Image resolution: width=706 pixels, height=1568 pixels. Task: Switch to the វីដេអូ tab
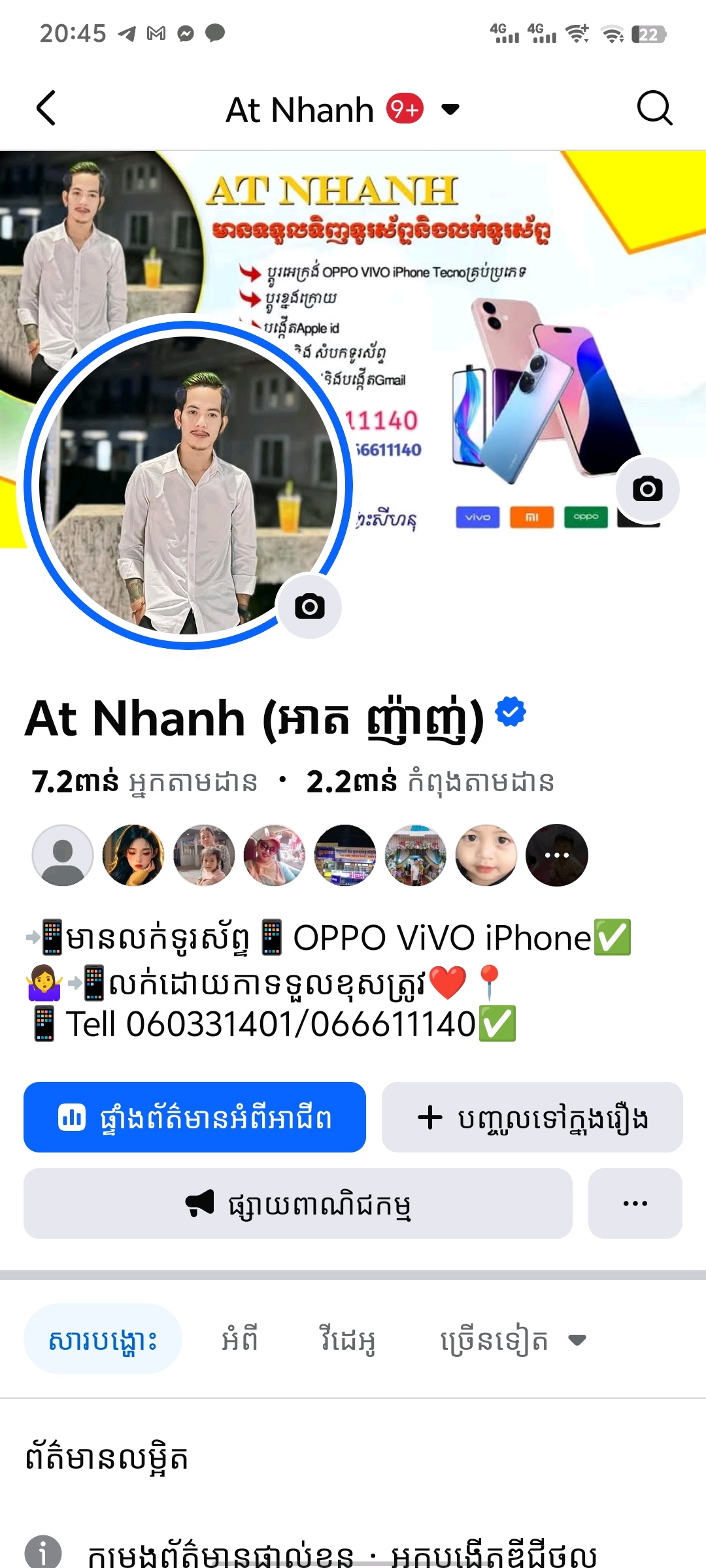pyautogui.click(x=347, y=1339)
